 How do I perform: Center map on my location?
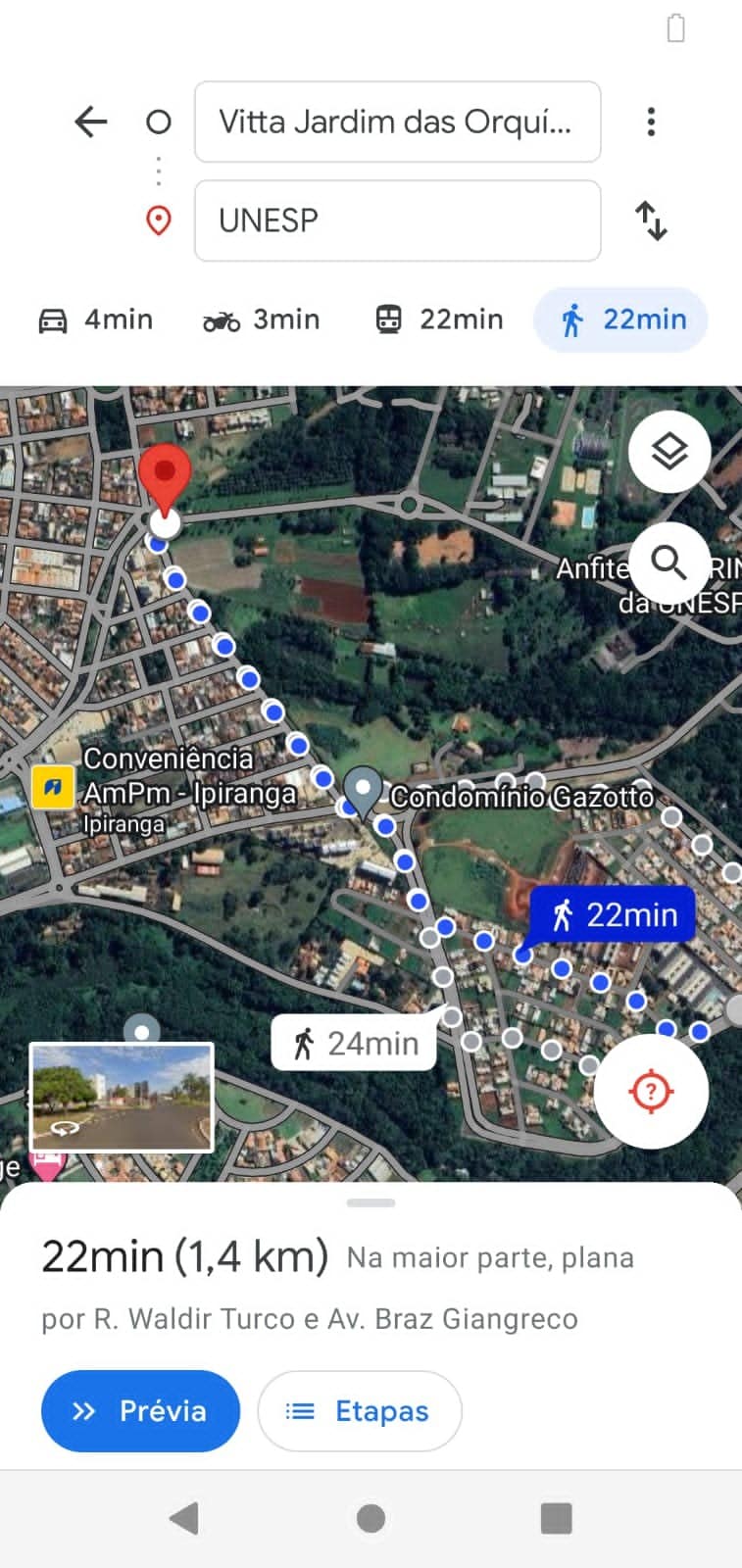coord(652,1091)
